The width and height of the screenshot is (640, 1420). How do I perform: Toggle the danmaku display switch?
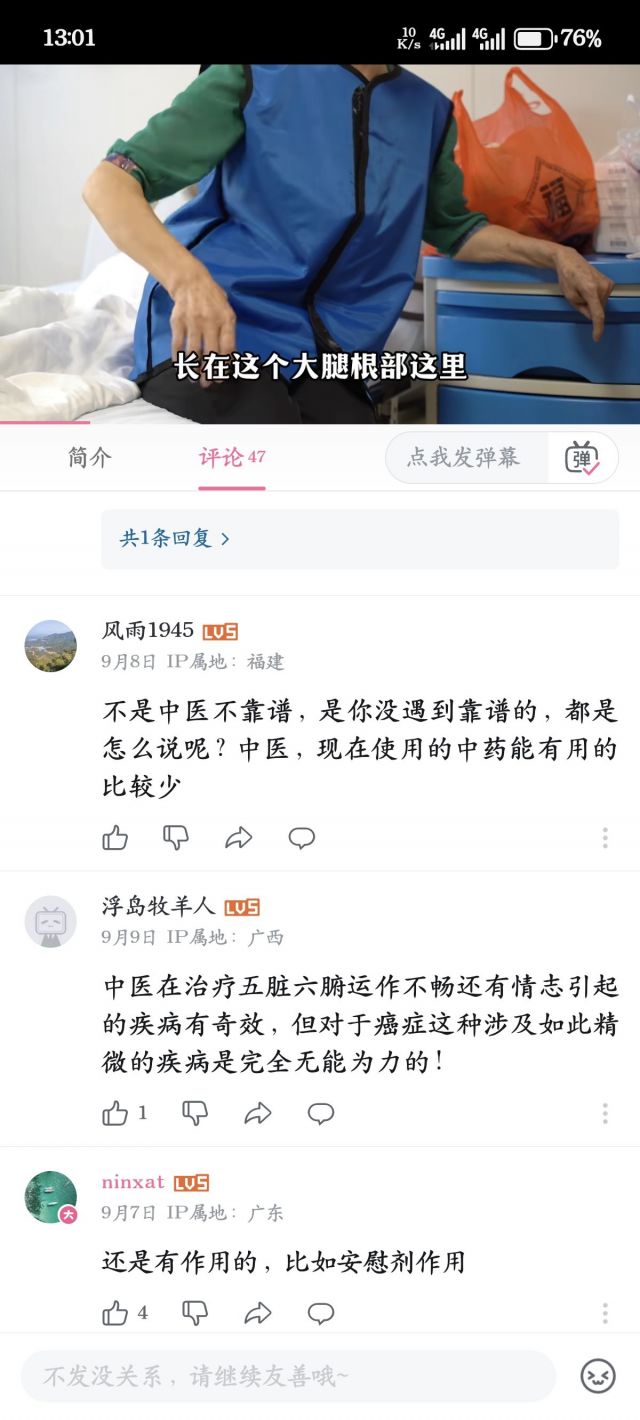coord(583,458)
